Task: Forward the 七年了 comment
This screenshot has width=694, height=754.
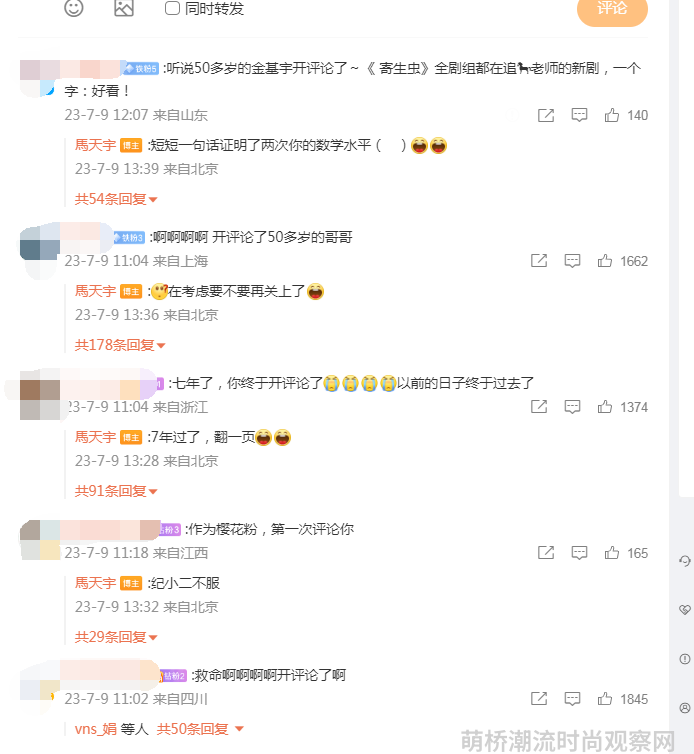Action: (x=539, y=407)
